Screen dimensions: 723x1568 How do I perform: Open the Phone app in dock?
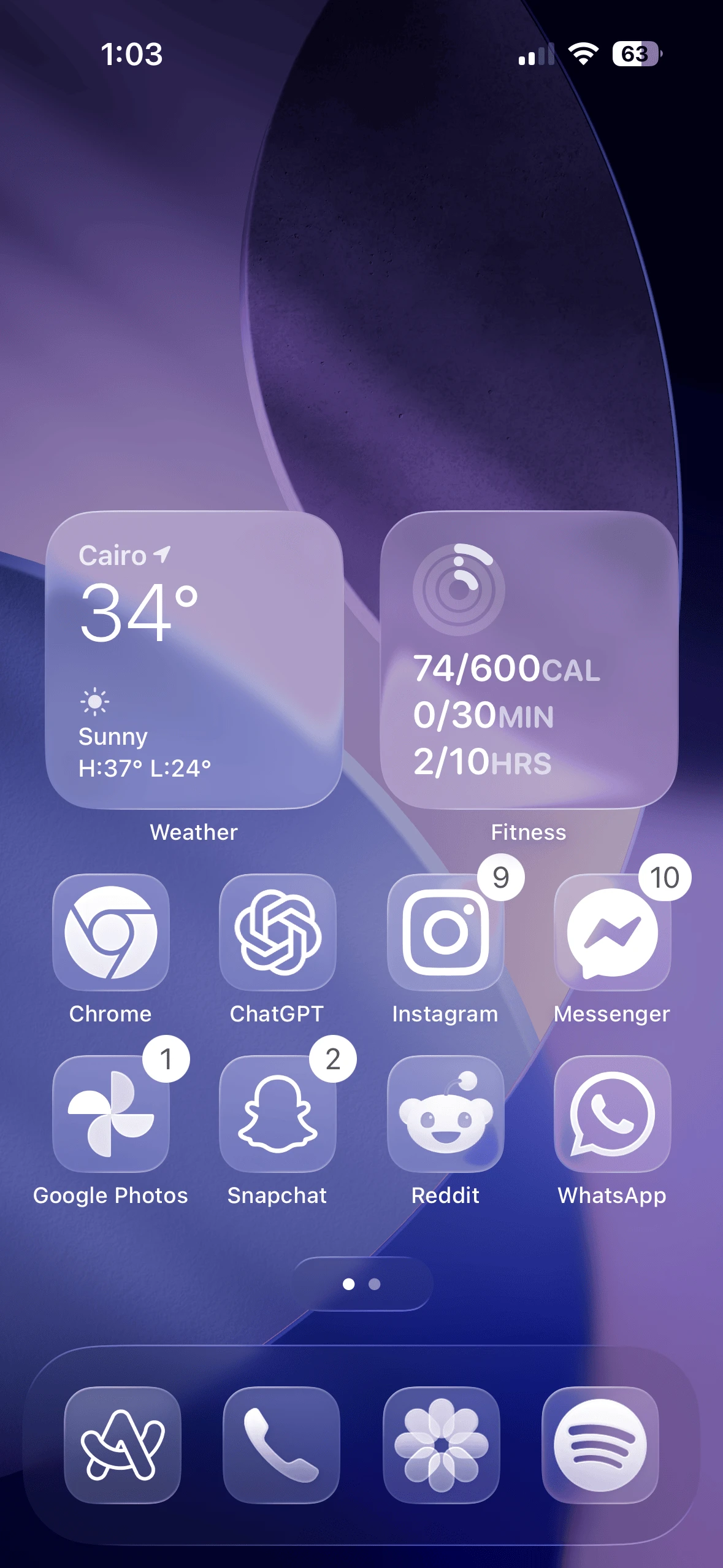(281, 1445)
